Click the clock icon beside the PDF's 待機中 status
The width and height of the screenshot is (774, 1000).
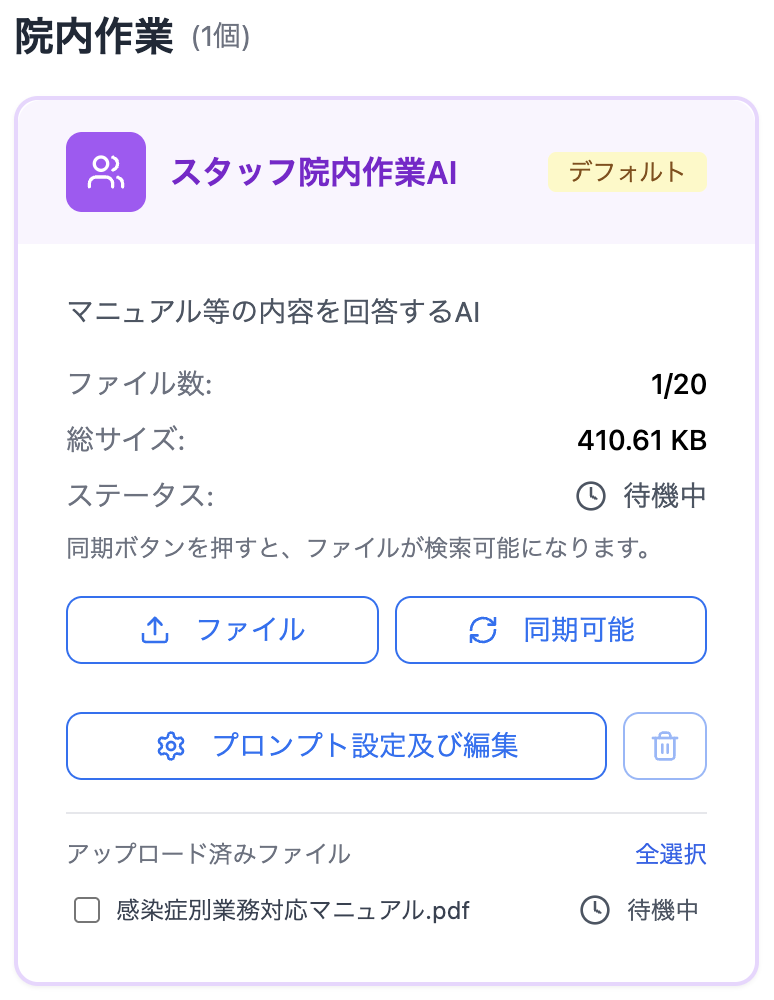click(597, 910)
